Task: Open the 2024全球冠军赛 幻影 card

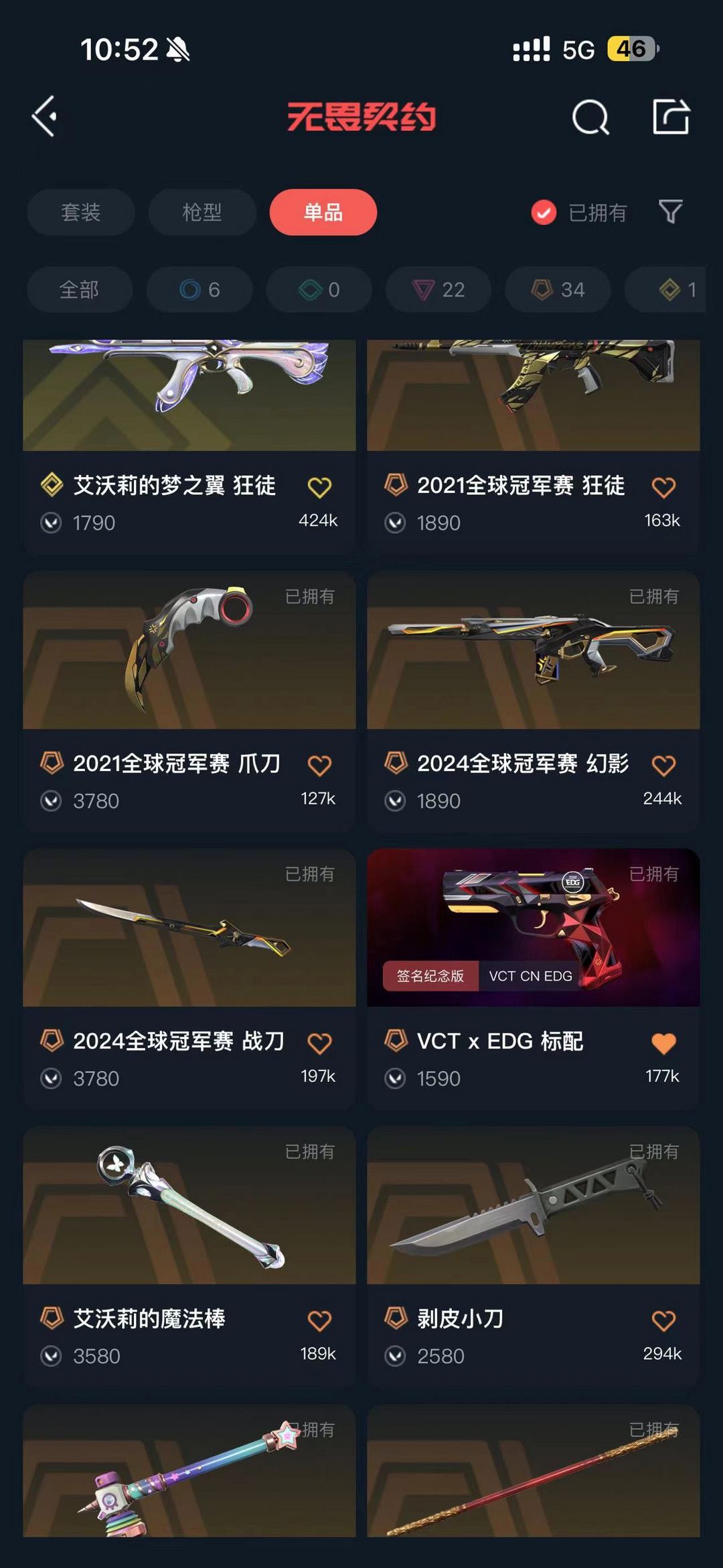Action: click(x=534, y=702)
